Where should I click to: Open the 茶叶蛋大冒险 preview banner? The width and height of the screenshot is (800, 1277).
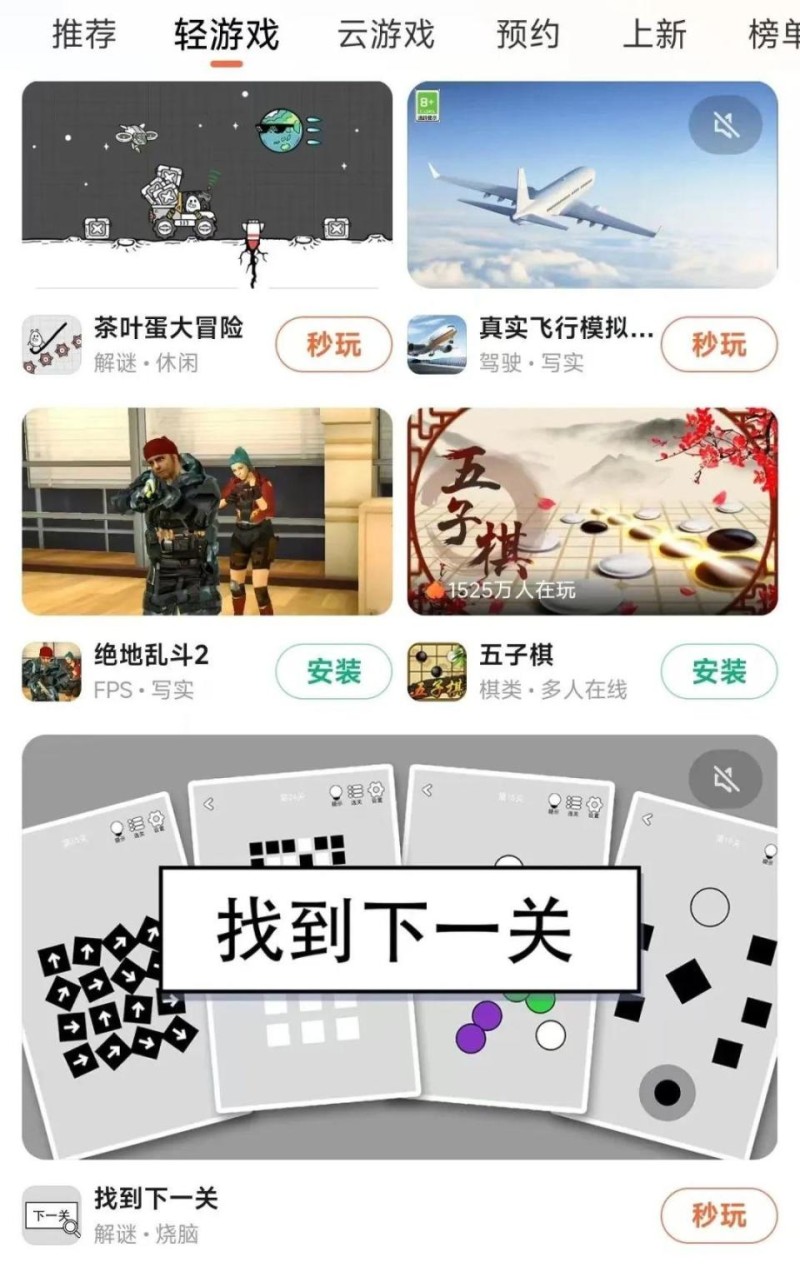click(207, 185)
